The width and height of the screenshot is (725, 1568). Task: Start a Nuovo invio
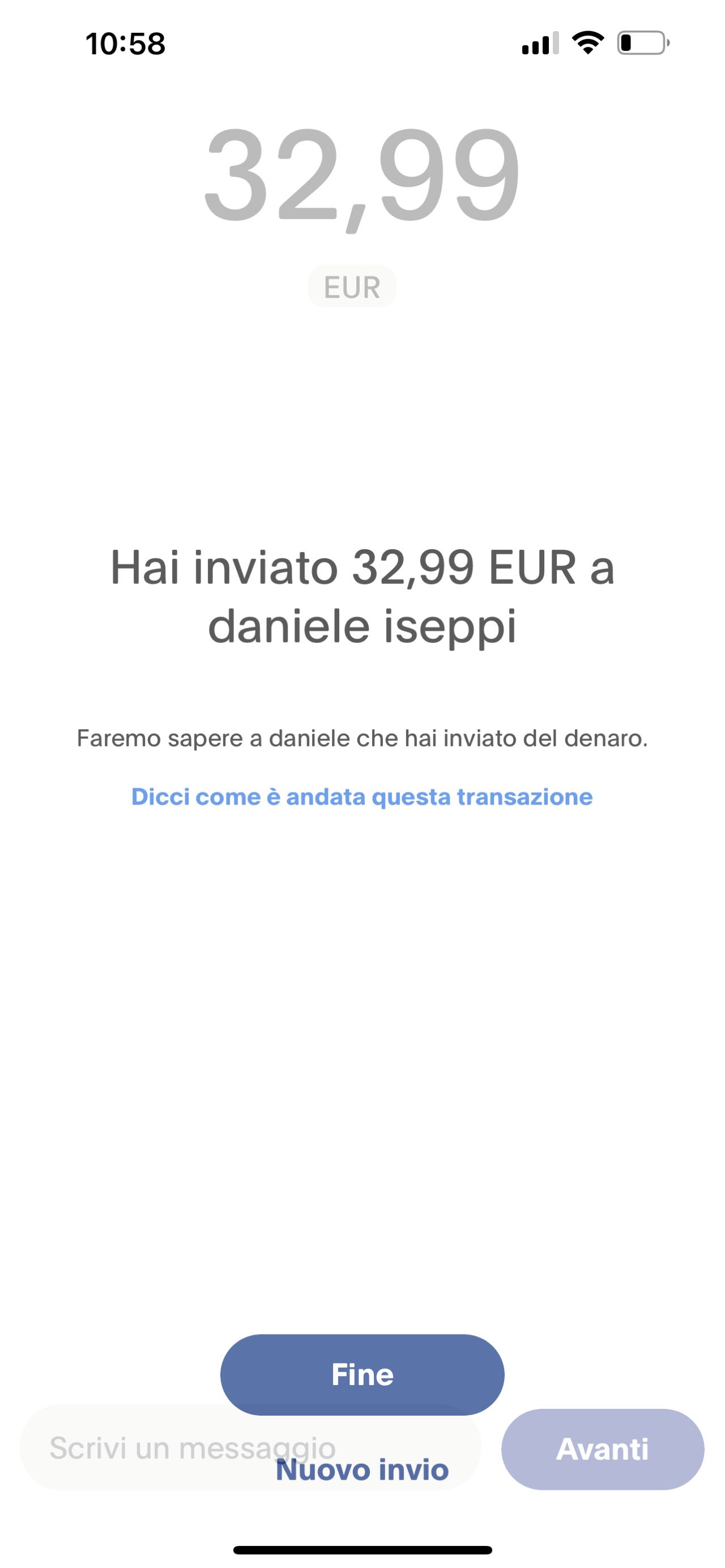point(362,1469)
